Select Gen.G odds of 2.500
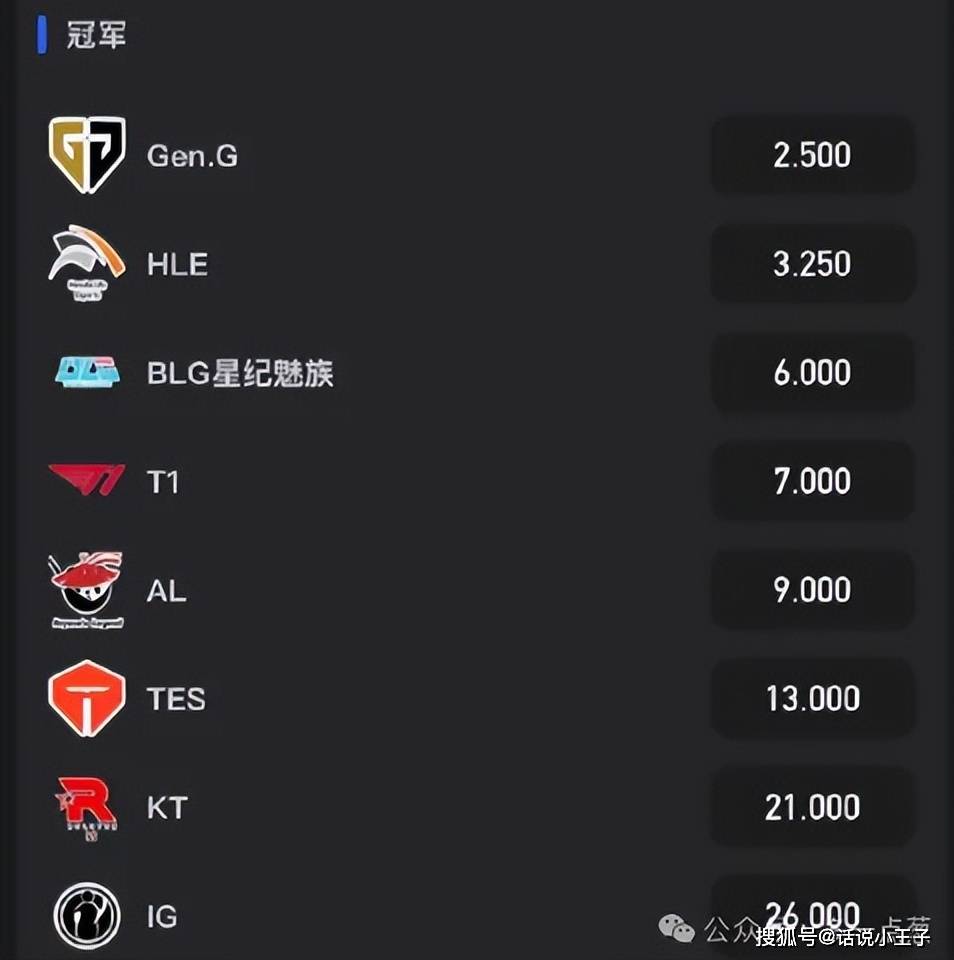Viewport: 954px width, 960px height. tap(812, 155)
